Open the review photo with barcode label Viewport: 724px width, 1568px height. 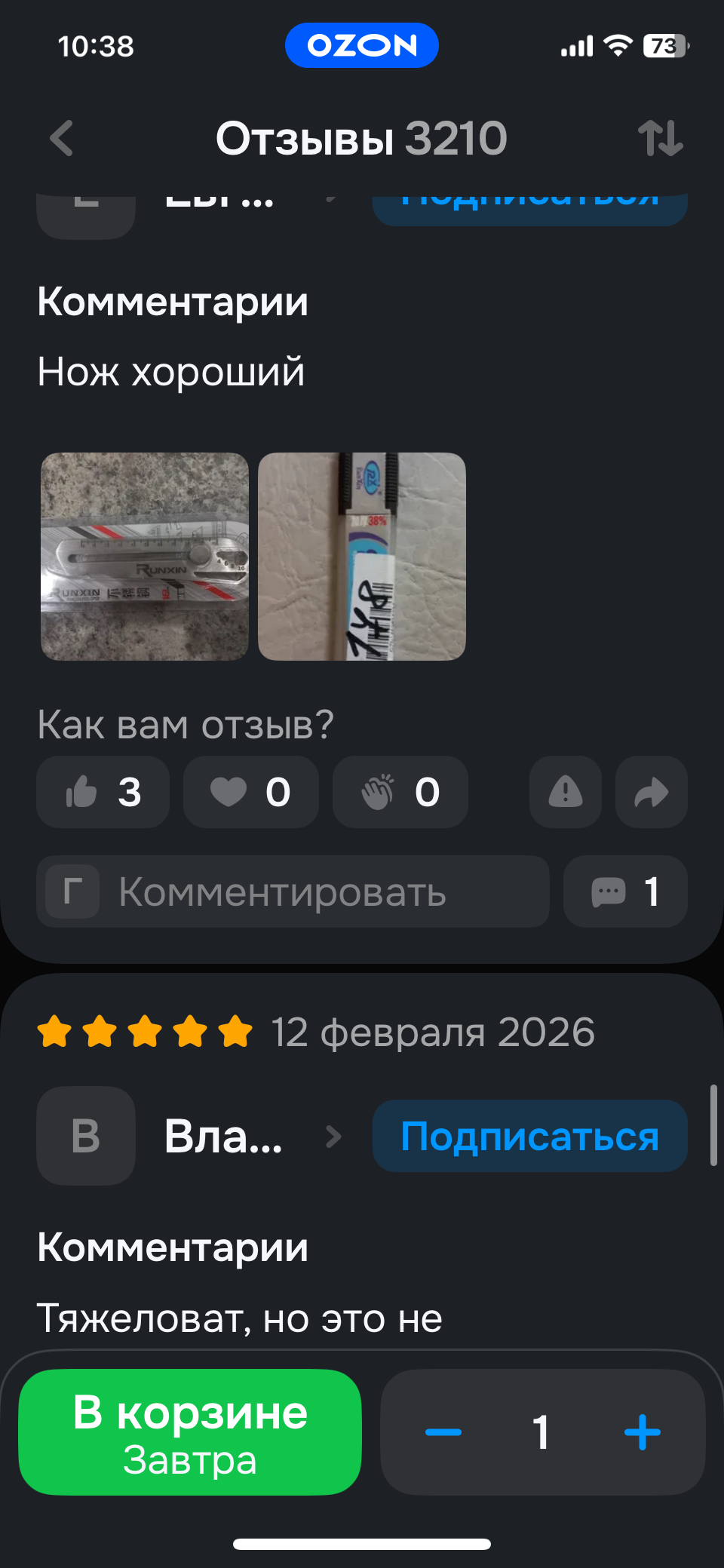362,557
